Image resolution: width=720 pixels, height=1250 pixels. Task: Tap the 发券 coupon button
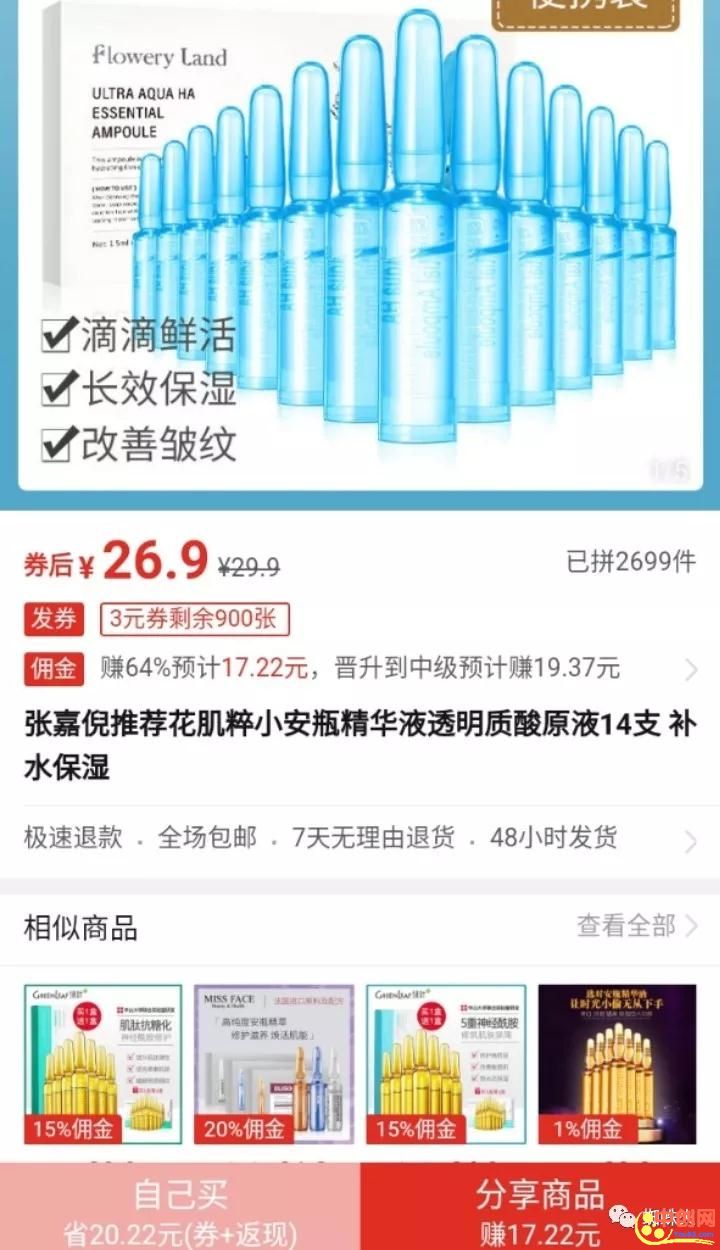[53, 619]
